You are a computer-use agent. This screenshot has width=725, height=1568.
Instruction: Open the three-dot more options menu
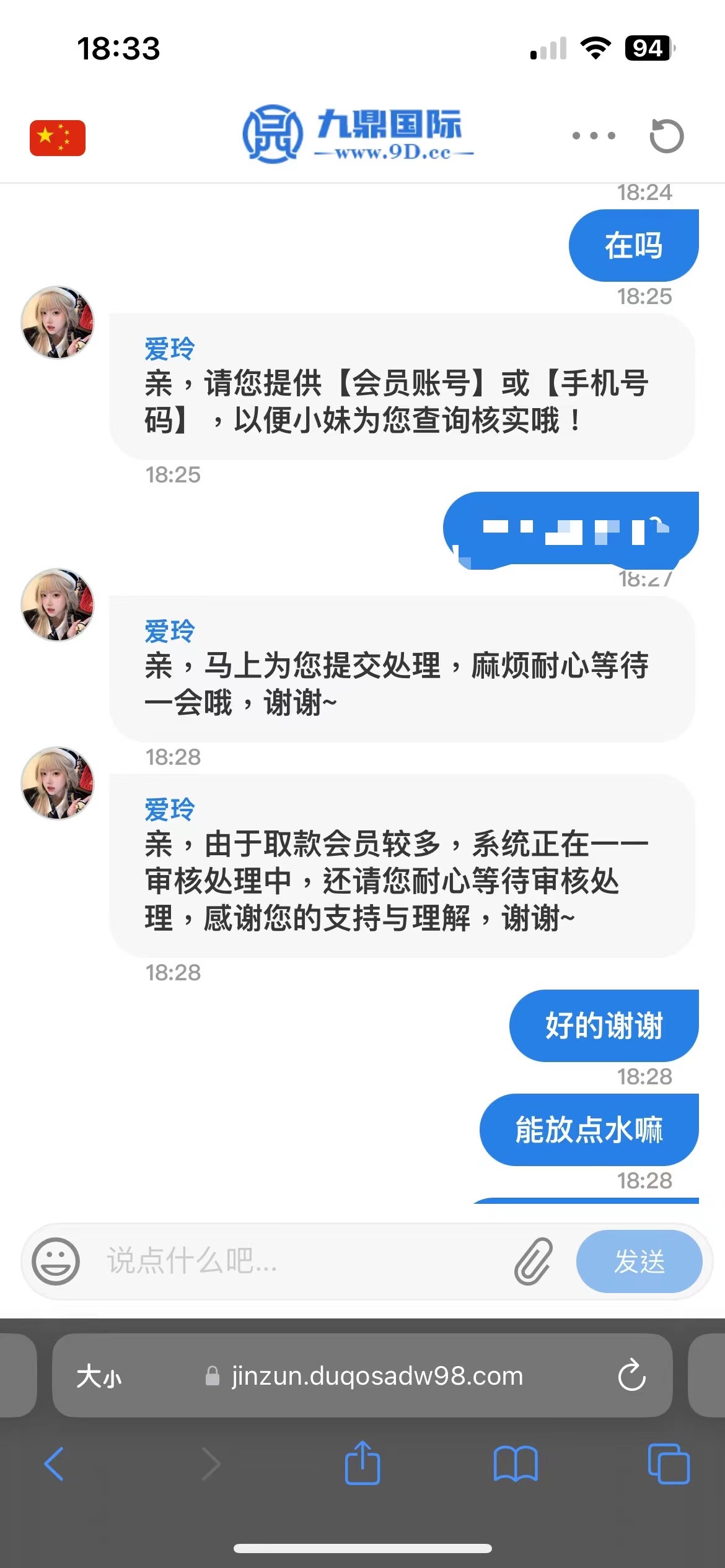(x=594, y=136)
